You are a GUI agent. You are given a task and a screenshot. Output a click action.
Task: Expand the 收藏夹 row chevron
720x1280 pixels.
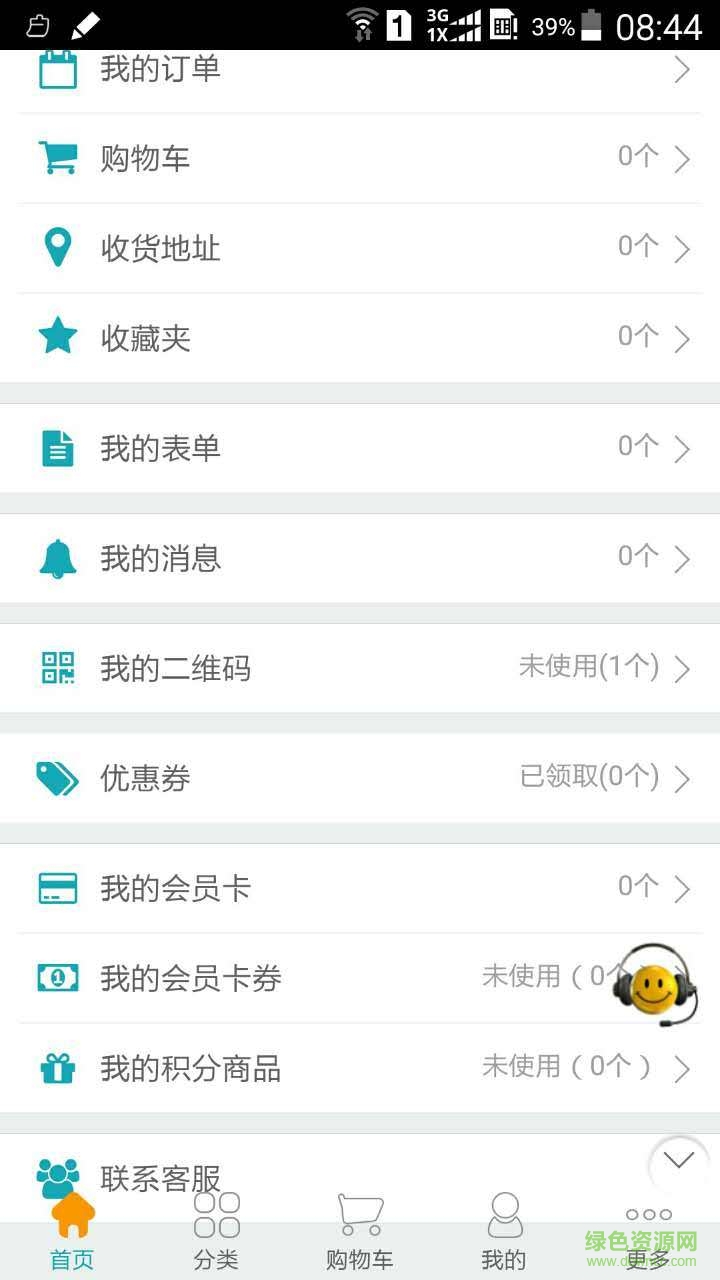coord(683,337)
